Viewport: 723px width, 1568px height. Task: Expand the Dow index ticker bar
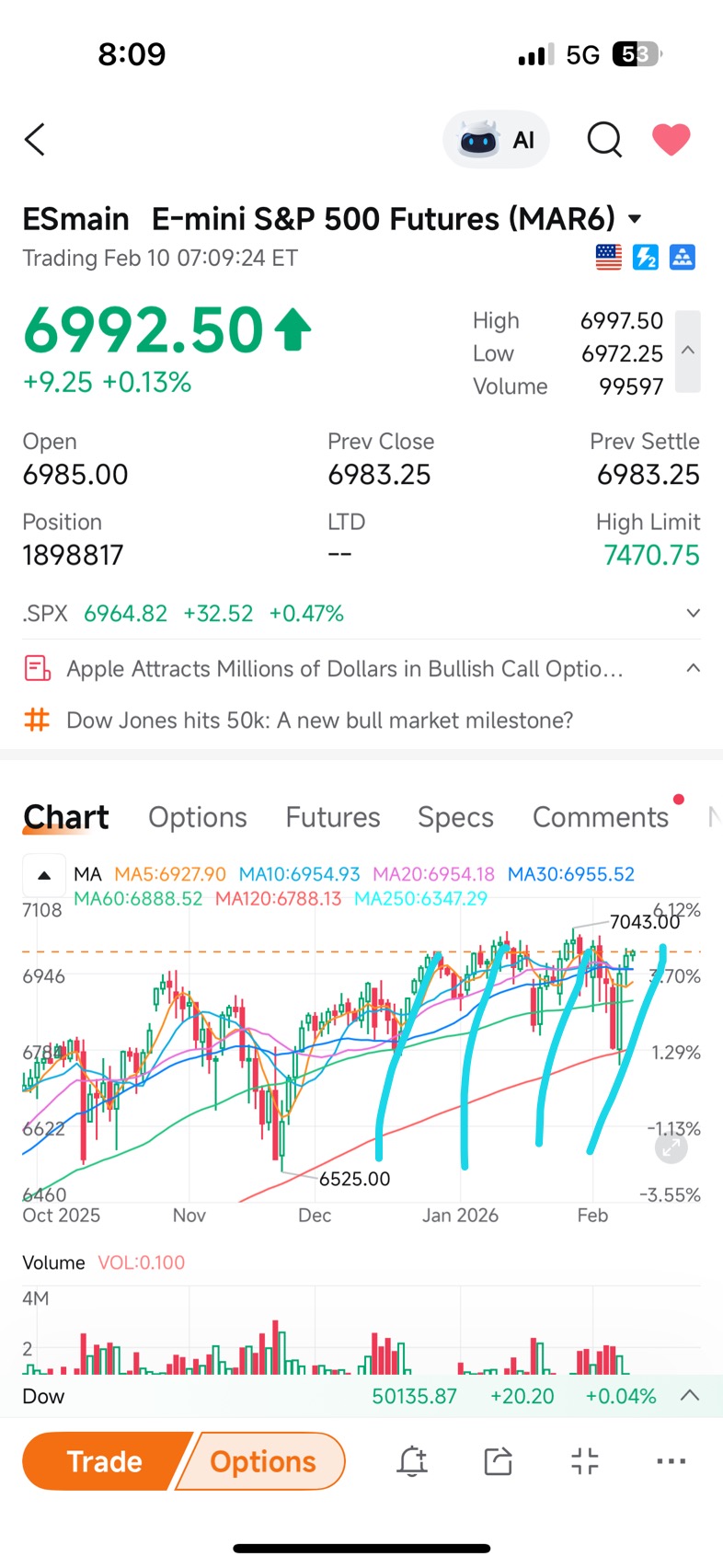[690, 1396]
